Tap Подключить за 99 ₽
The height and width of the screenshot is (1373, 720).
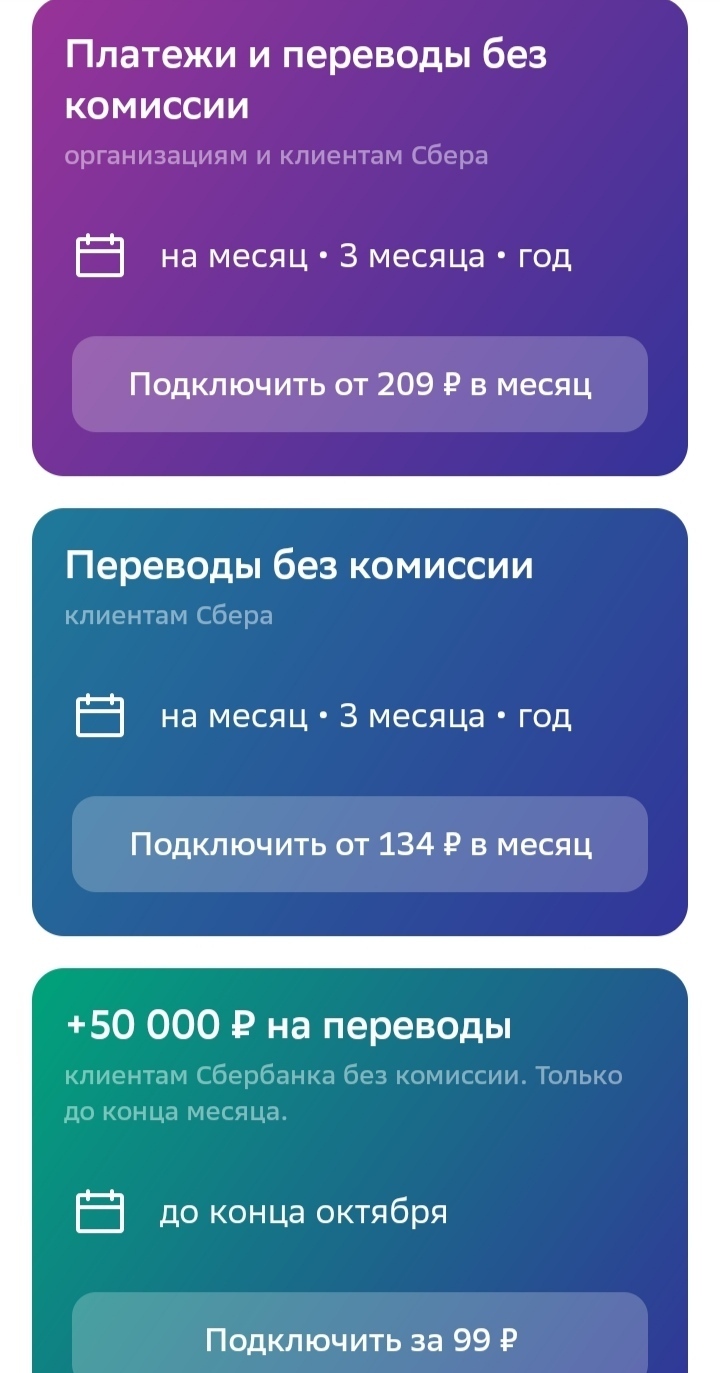point(360,1338)
